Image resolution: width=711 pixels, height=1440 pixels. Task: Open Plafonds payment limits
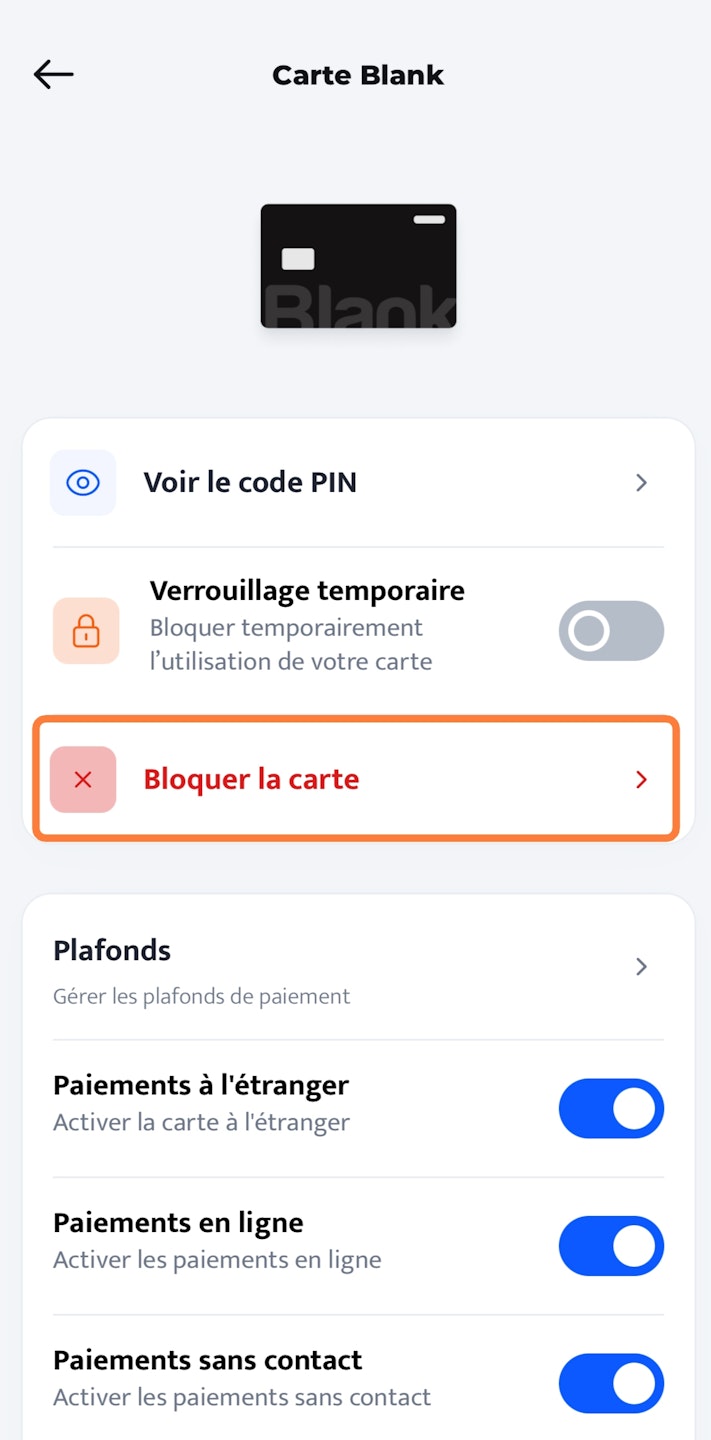point(357,967)
